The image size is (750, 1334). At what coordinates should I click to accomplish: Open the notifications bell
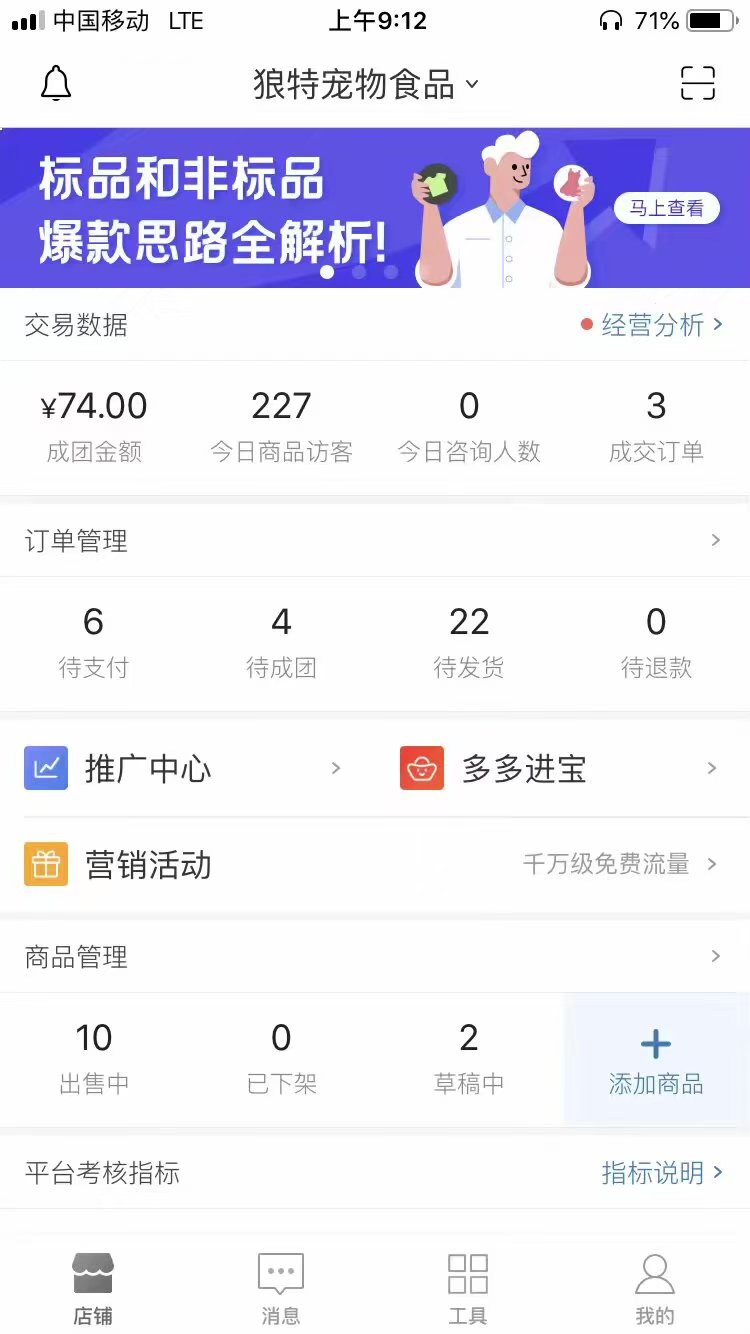[x=56, y=84]
